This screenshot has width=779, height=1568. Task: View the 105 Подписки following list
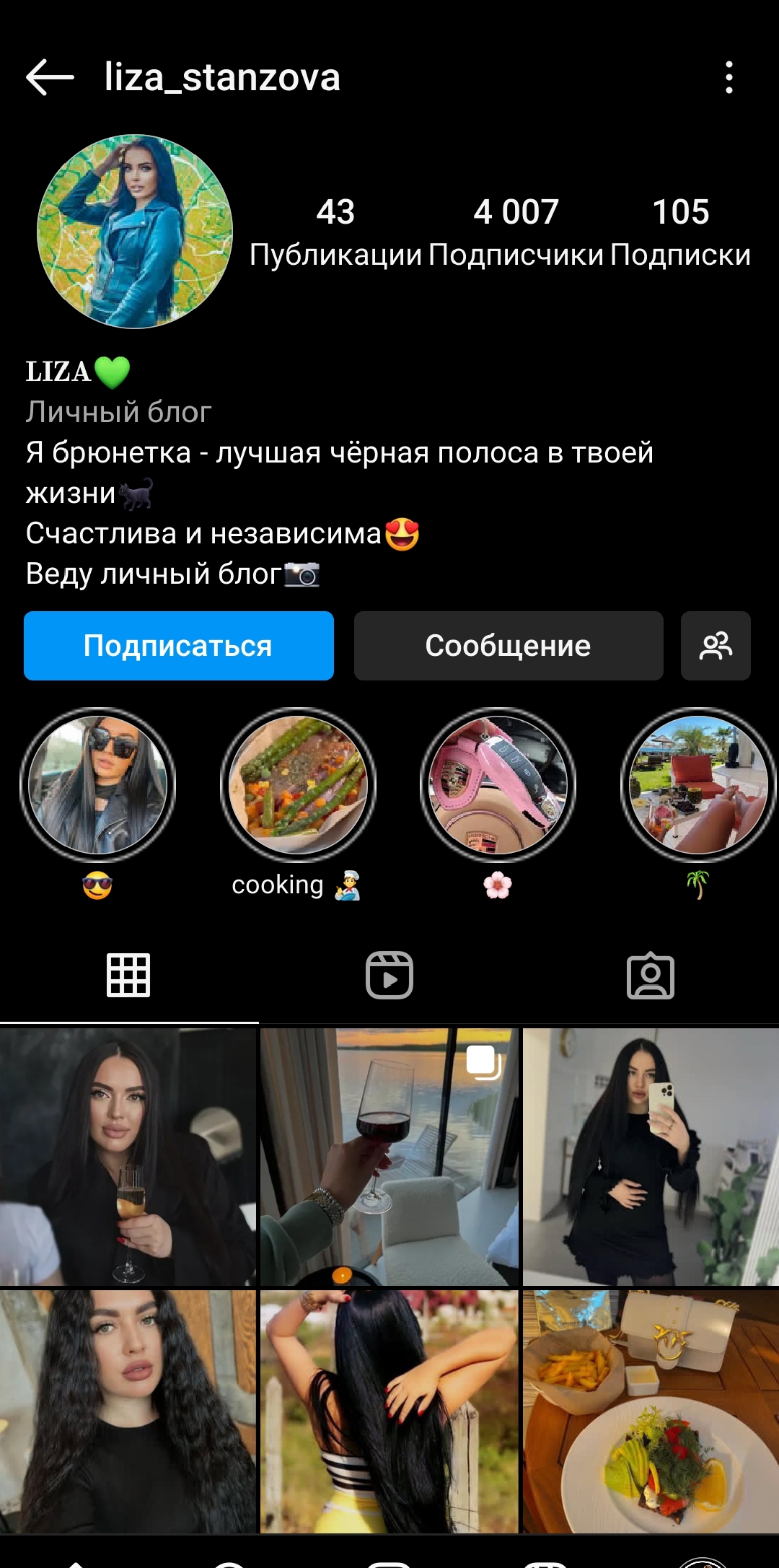(680, 232)
